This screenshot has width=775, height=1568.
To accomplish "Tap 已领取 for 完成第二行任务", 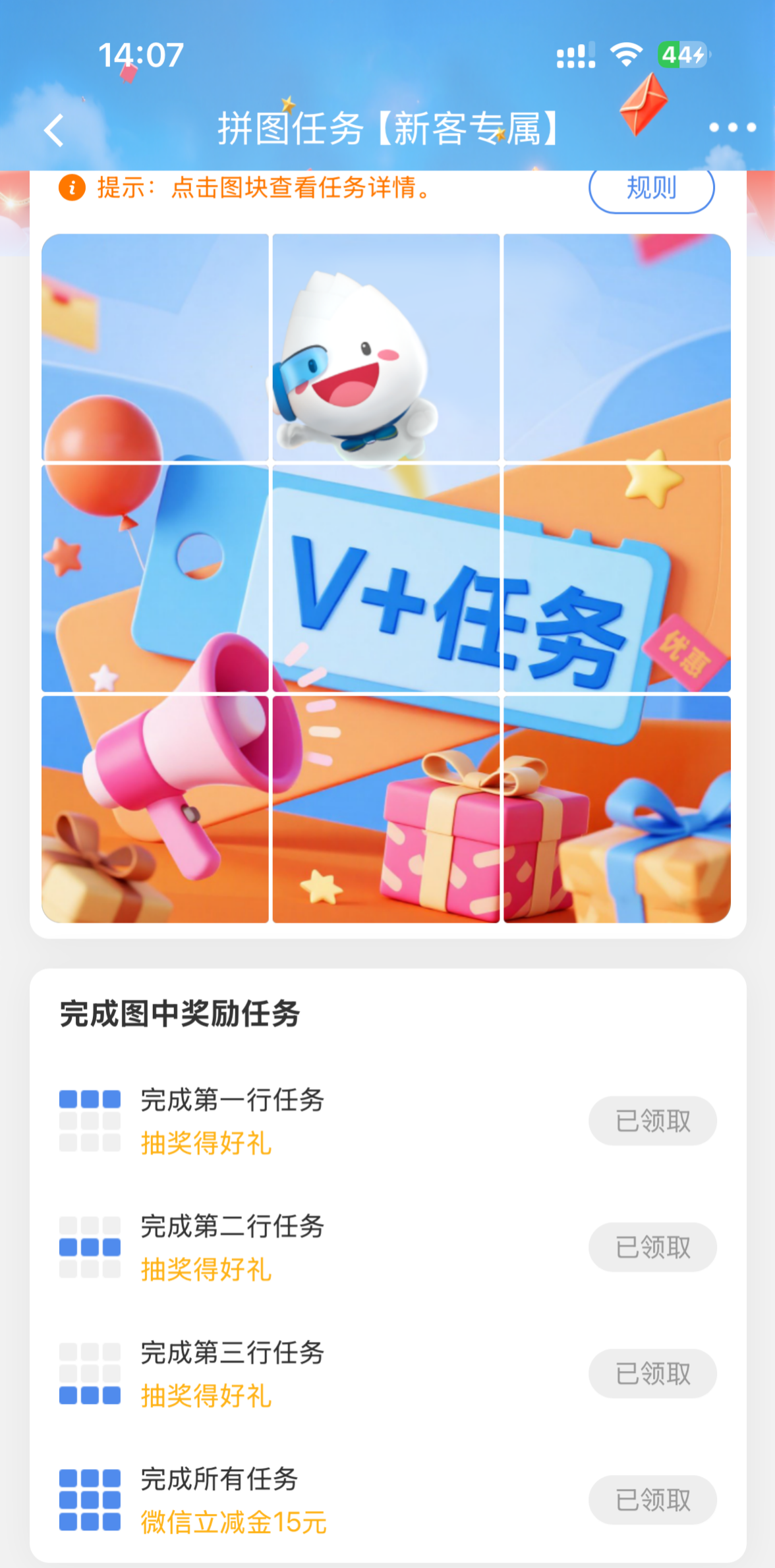I will tap(652, 1247).
